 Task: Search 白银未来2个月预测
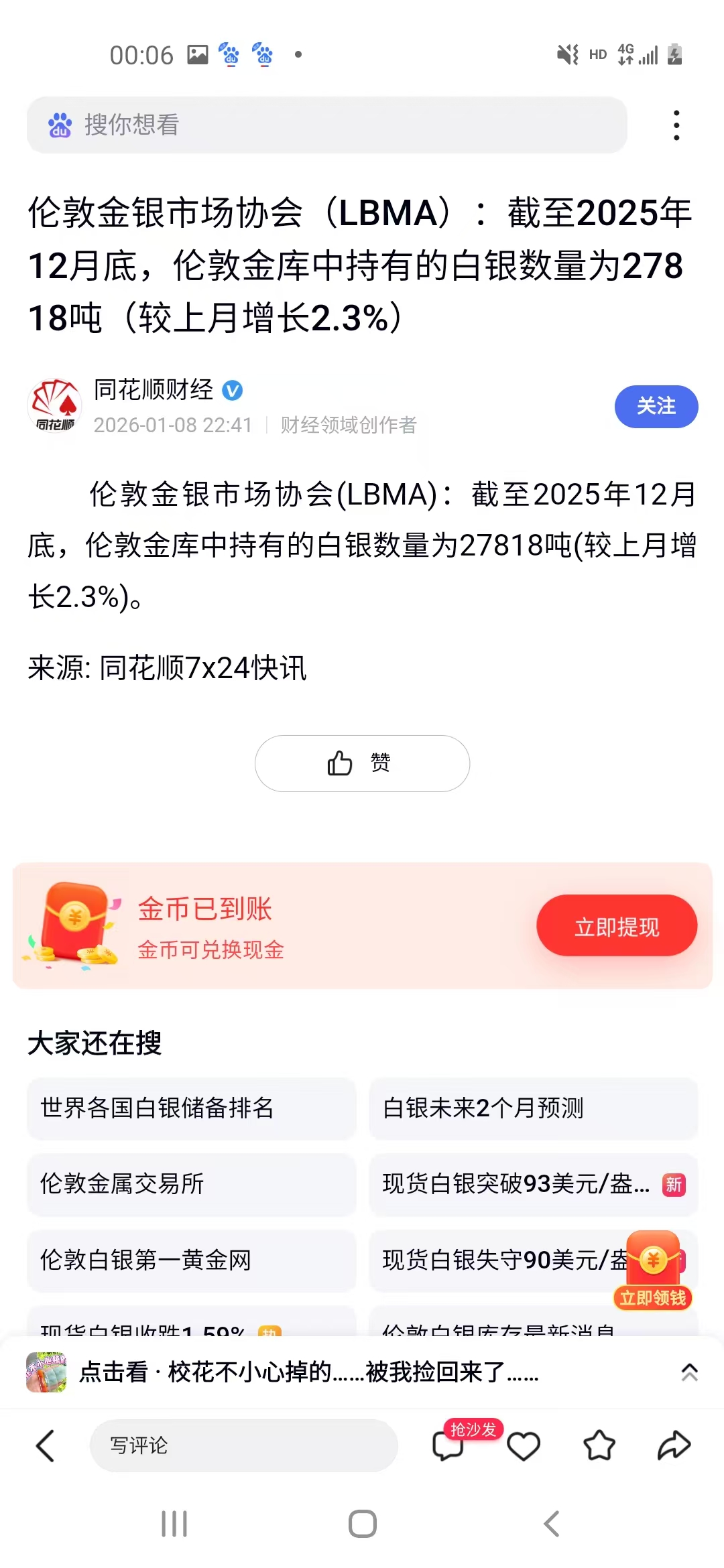533,1108
